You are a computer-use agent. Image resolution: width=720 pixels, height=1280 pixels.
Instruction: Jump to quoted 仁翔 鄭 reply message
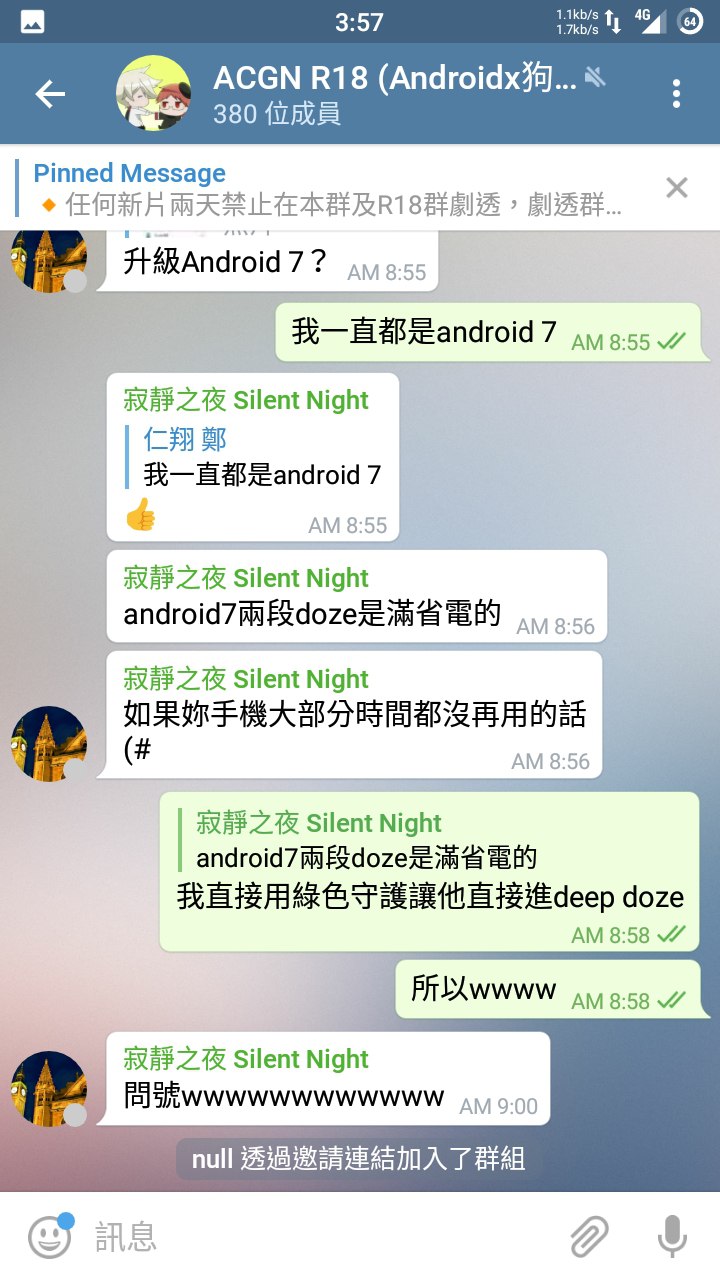(x=260, y=457)
